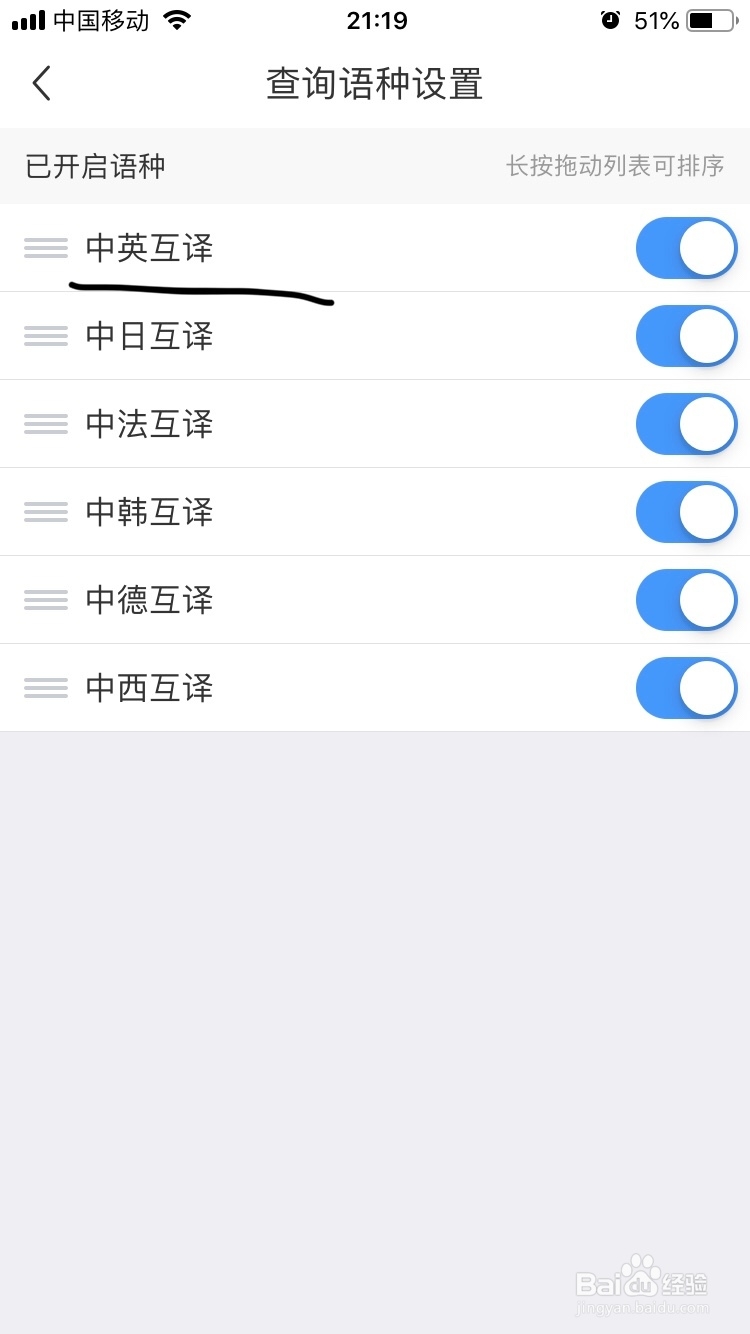Switch off 中韩互译
750x1334 pixels.
click(x=686, y=512)
